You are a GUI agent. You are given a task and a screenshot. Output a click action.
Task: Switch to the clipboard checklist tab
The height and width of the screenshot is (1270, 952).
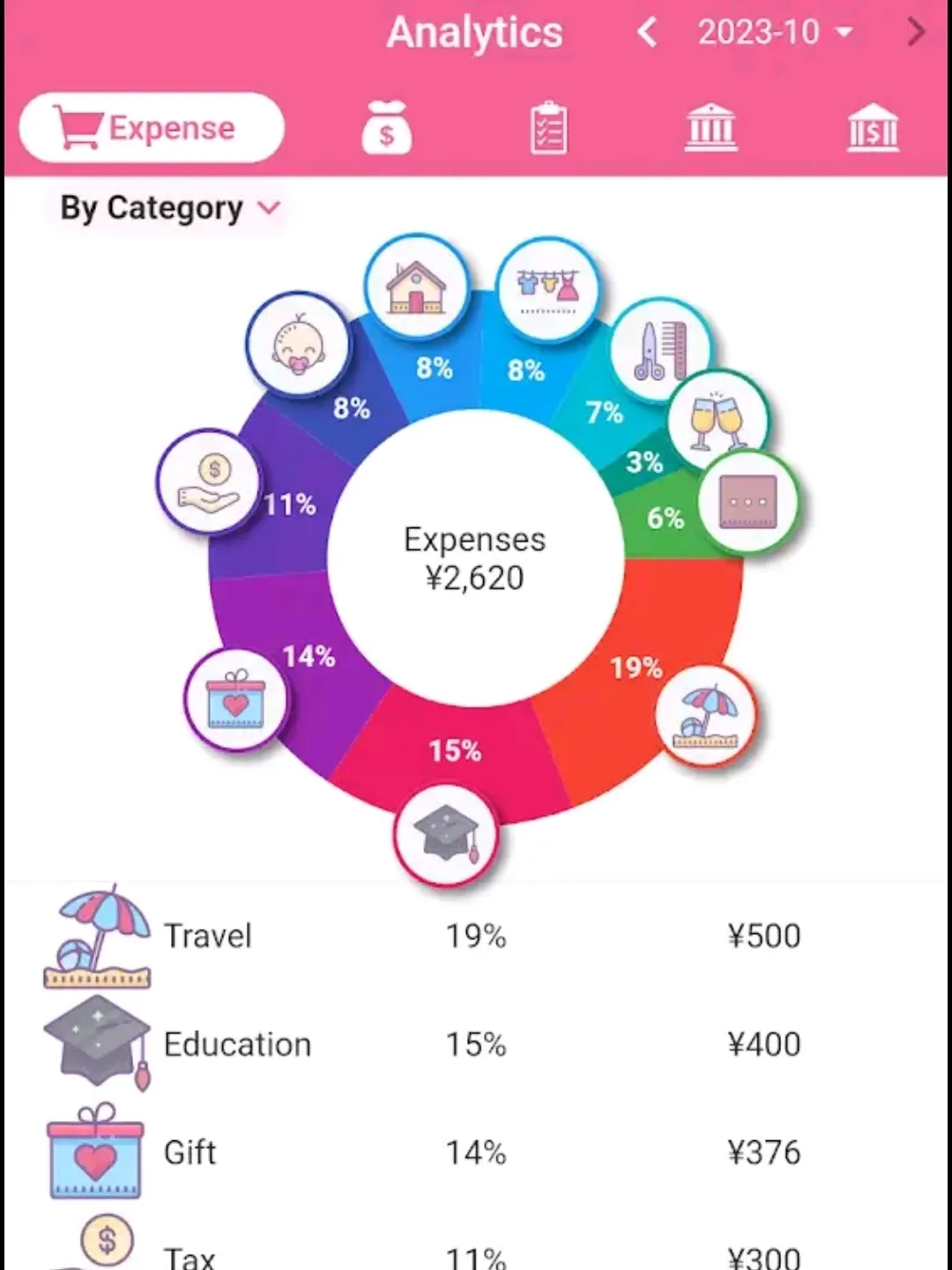(x=548, y=129)
